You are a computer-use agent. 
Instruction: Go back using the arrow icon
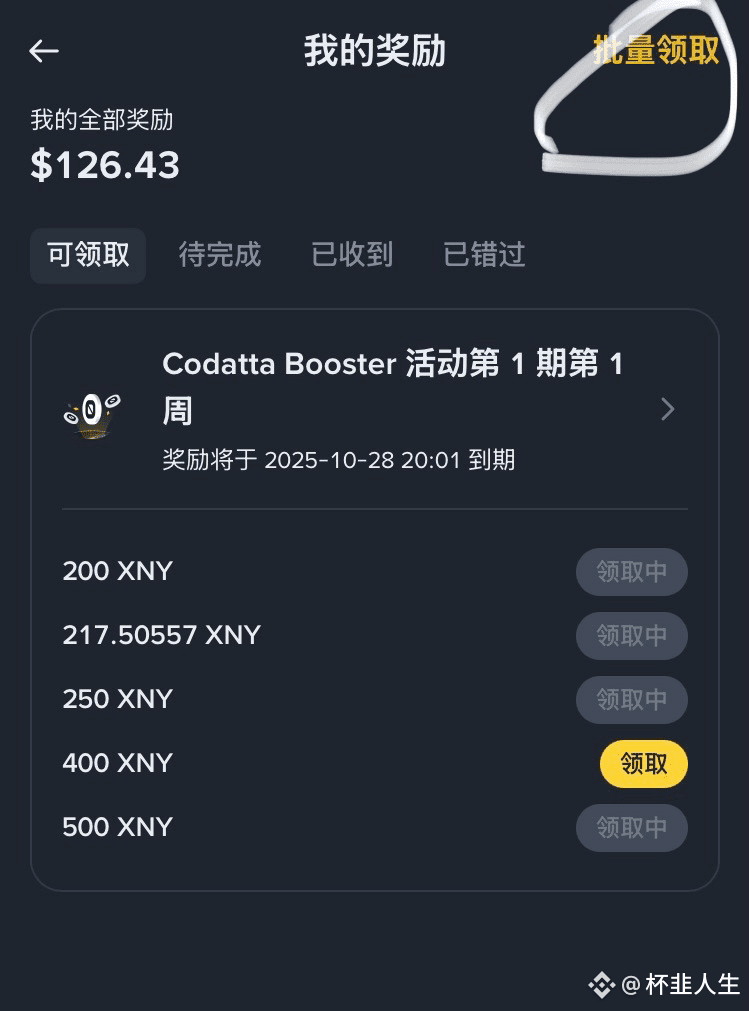pos(44,51)
